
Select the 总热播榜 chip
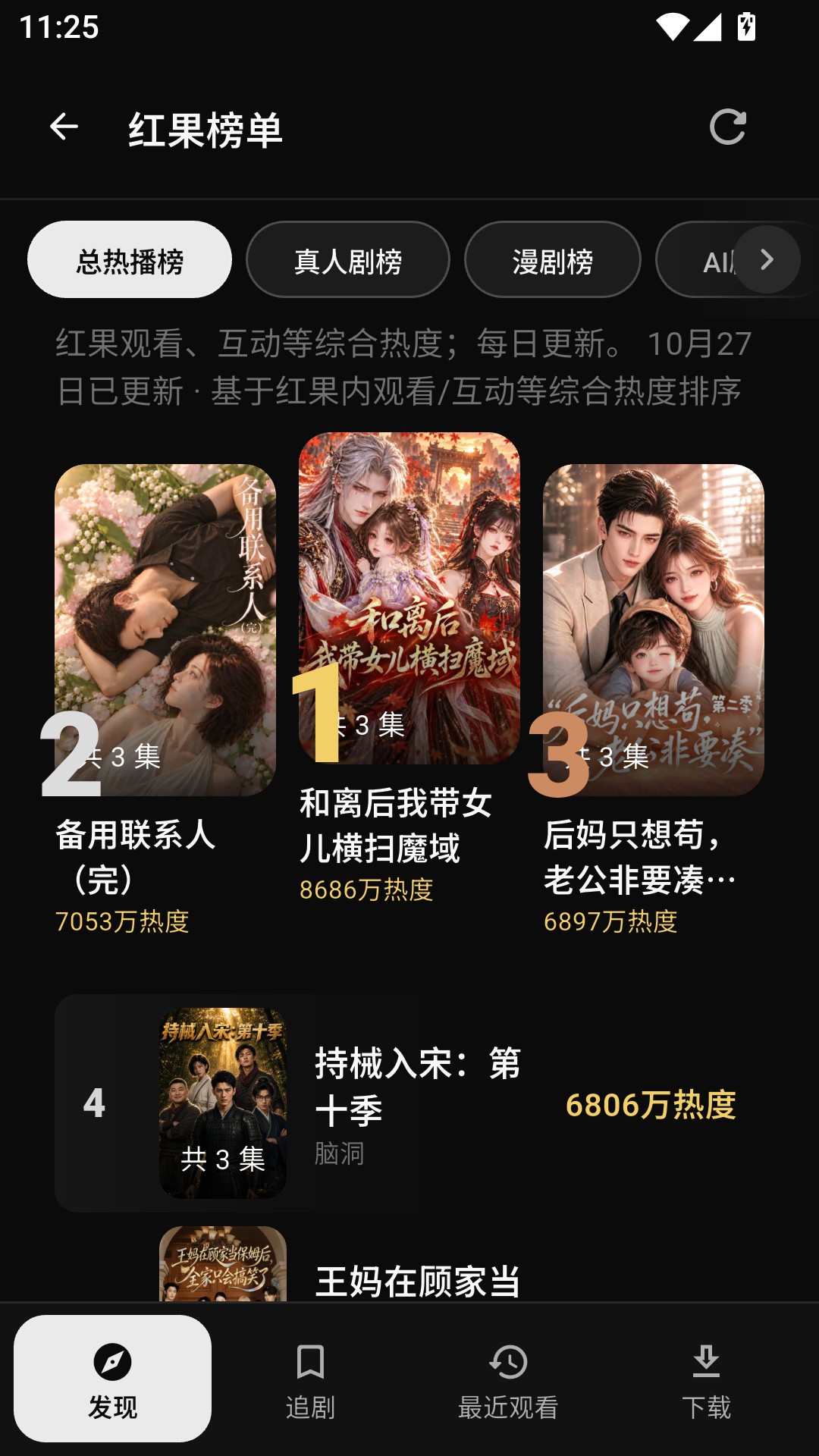[x=130, y=260]
